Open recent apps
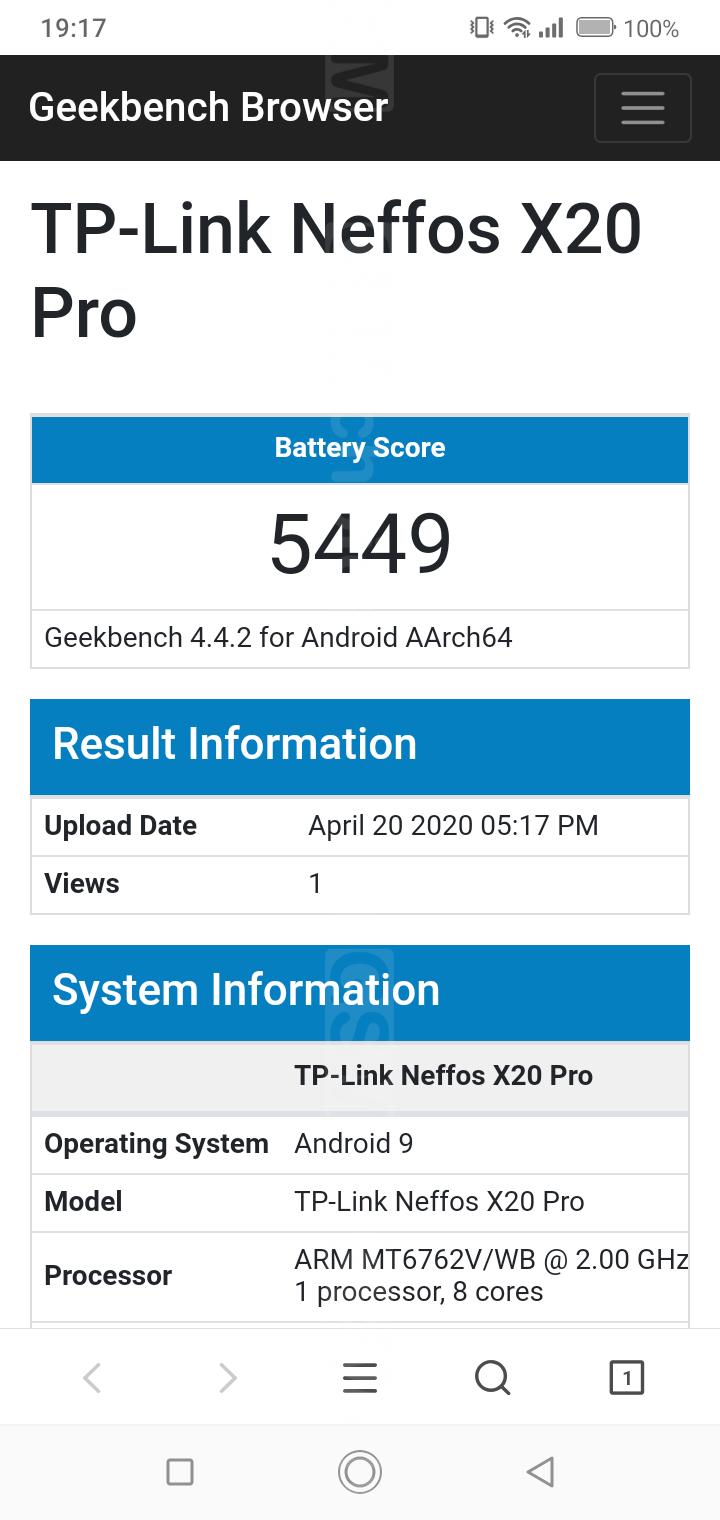Viewport: 720px width, 1520px height. [180, 1471]
